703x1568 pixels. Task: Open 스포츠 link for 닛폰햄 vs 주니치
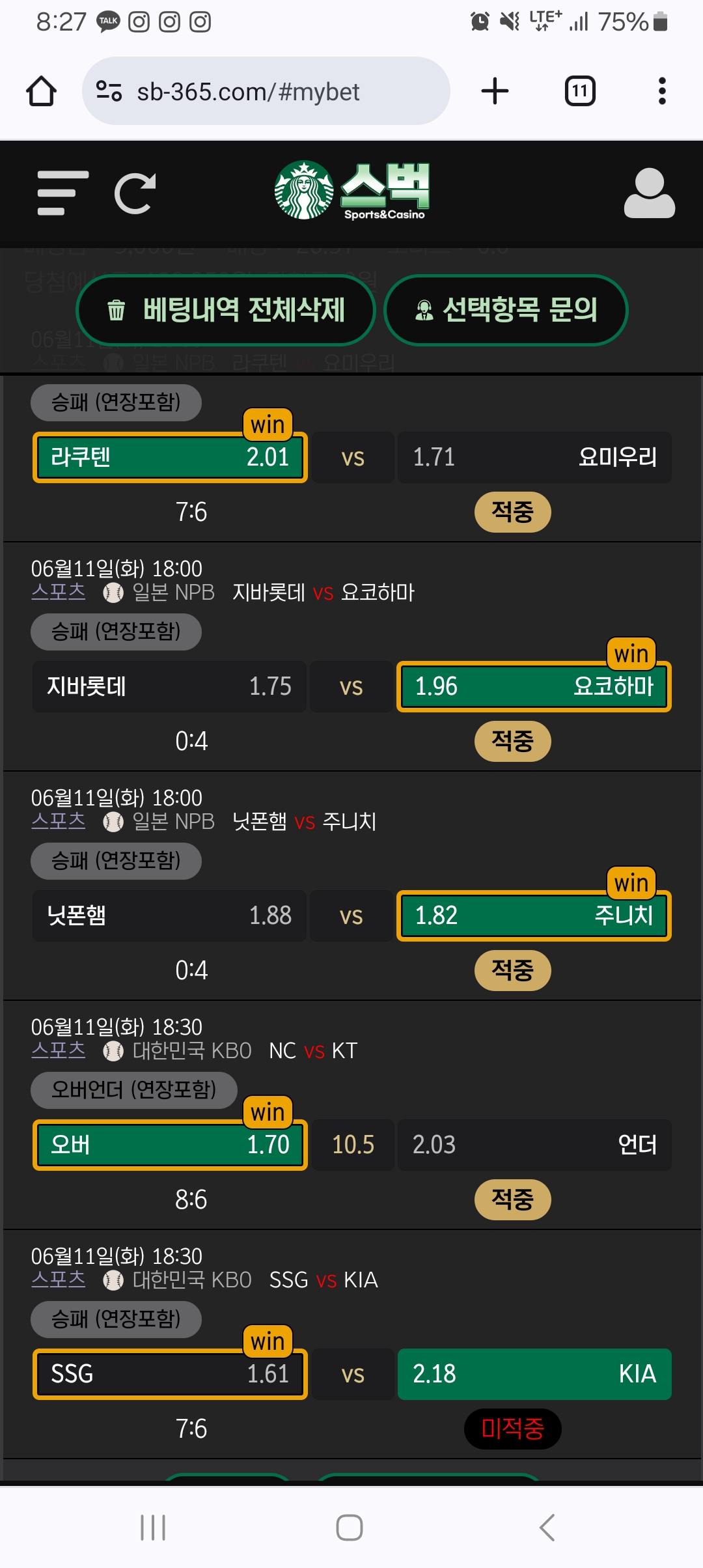coord(59,821)
